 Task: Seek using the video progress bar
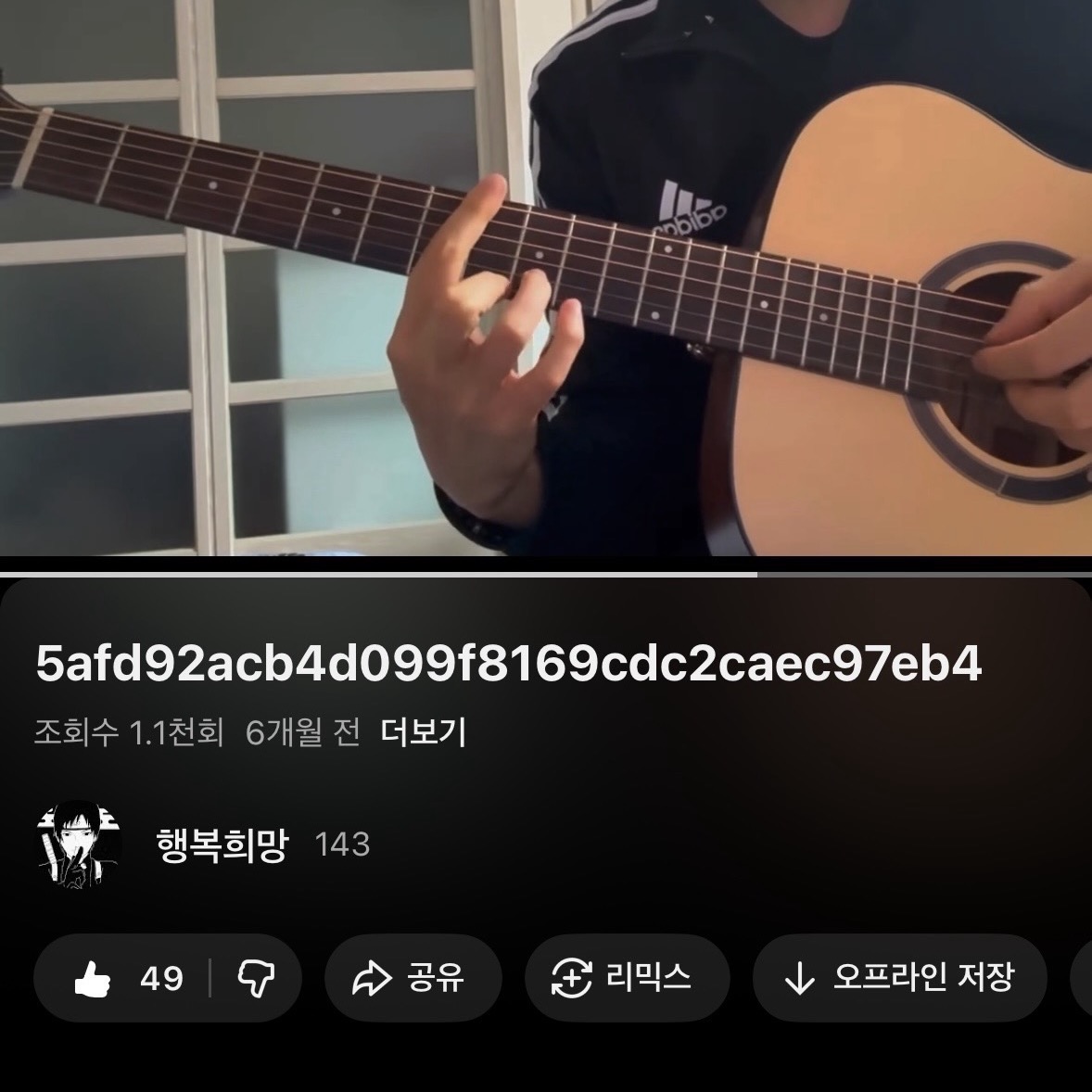click(546, 575)
